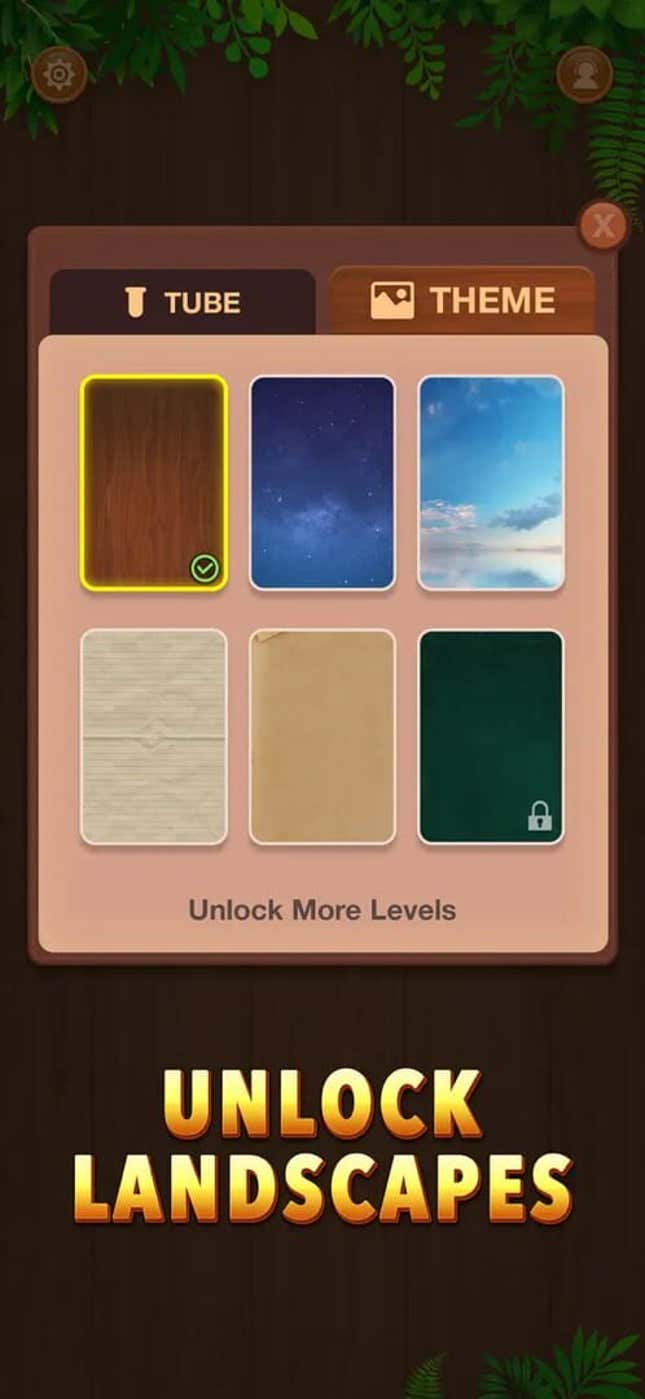Apply the lined crumpled paper theme

click(154, 736)
